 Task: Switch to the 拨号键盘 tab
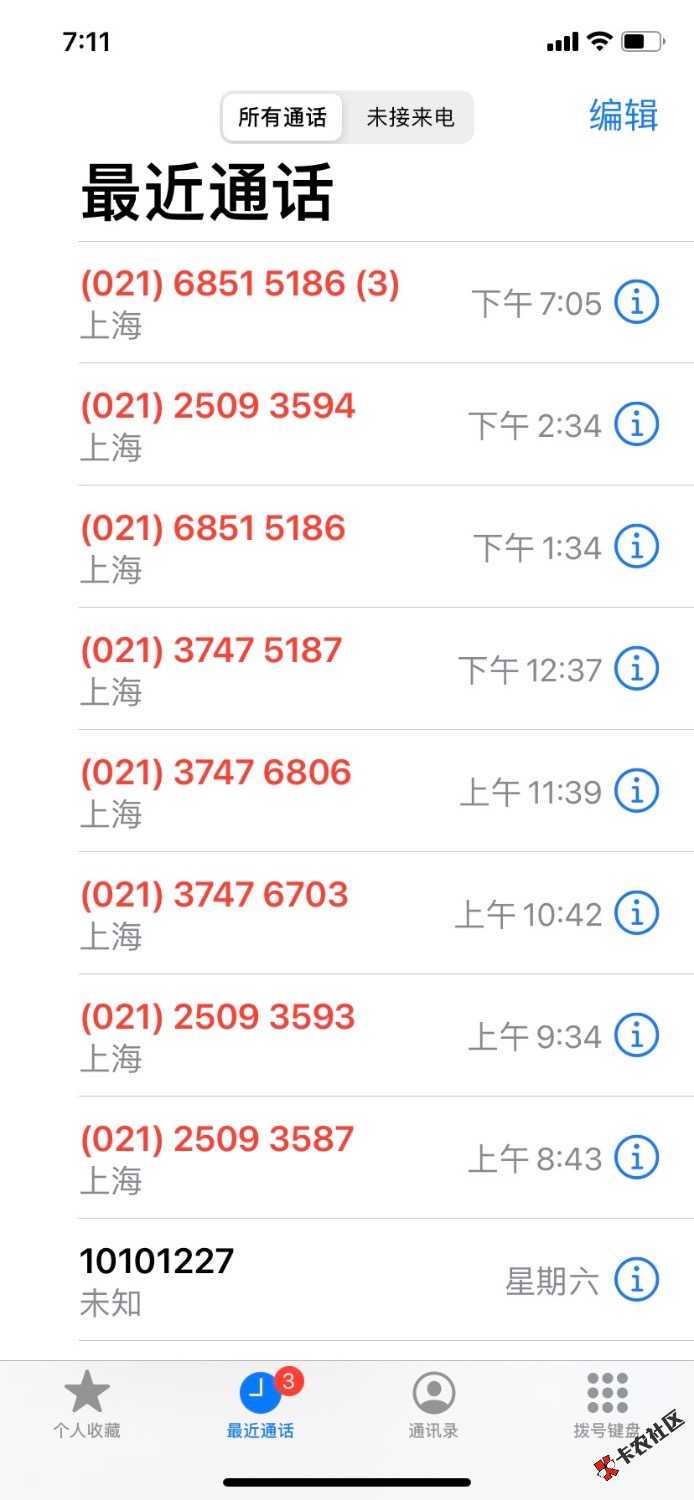(607, 1405)
